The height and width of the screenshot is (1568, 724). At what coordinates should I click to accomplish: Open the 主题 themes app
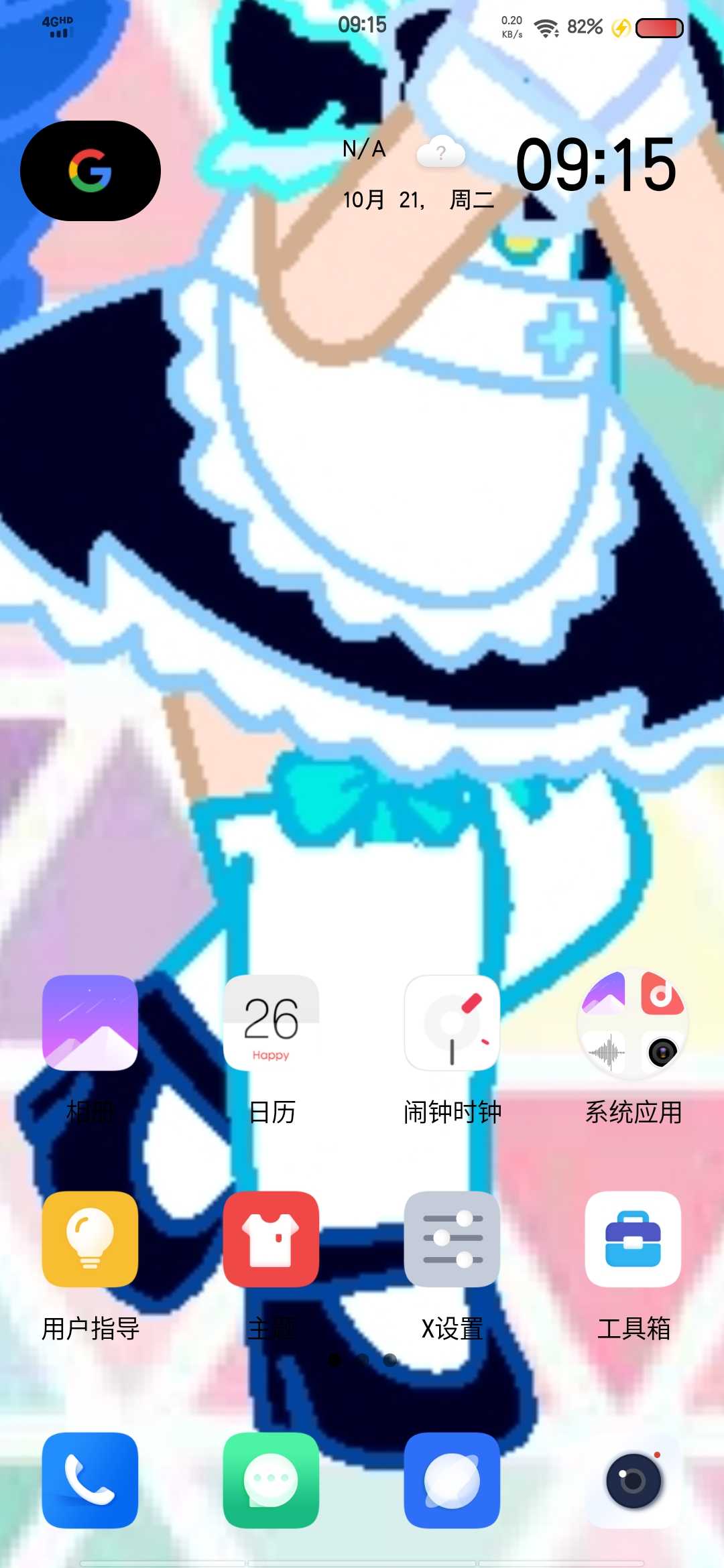point(271,1239)
